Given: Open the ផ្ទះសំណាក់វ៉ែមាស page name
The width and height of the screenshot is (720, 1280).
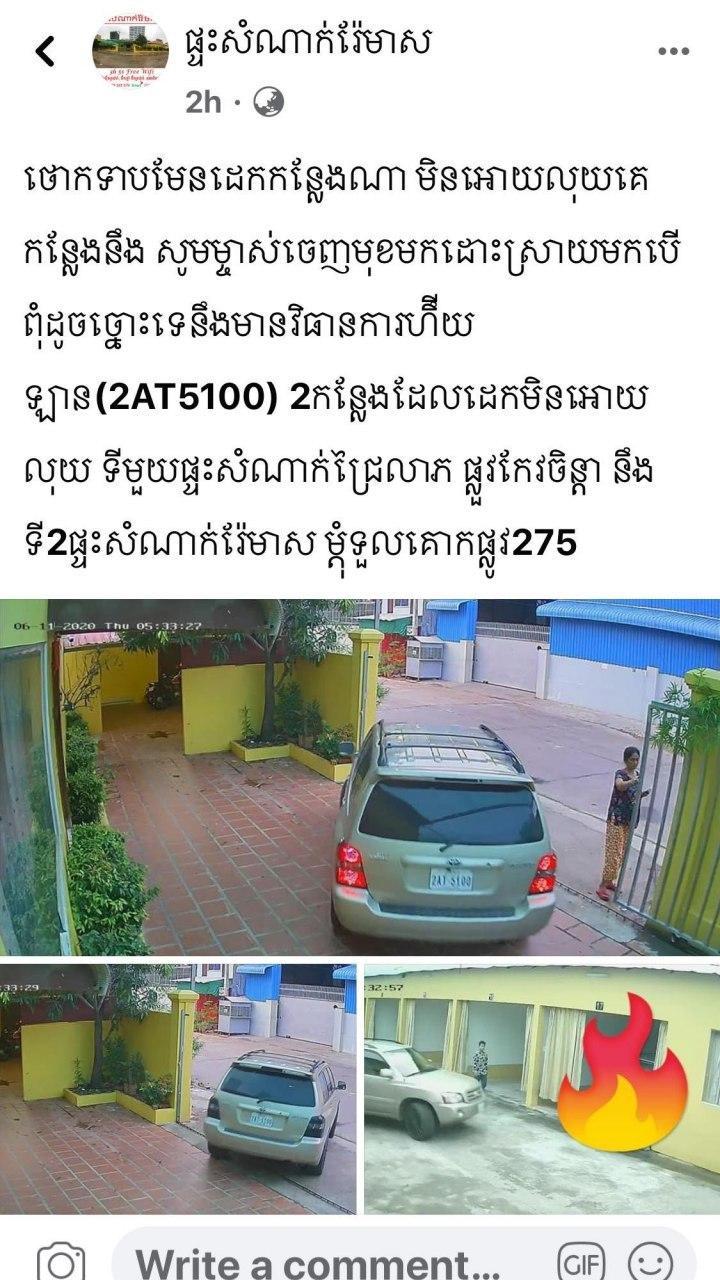Looking at the screenshot, I should pos(309,43).
